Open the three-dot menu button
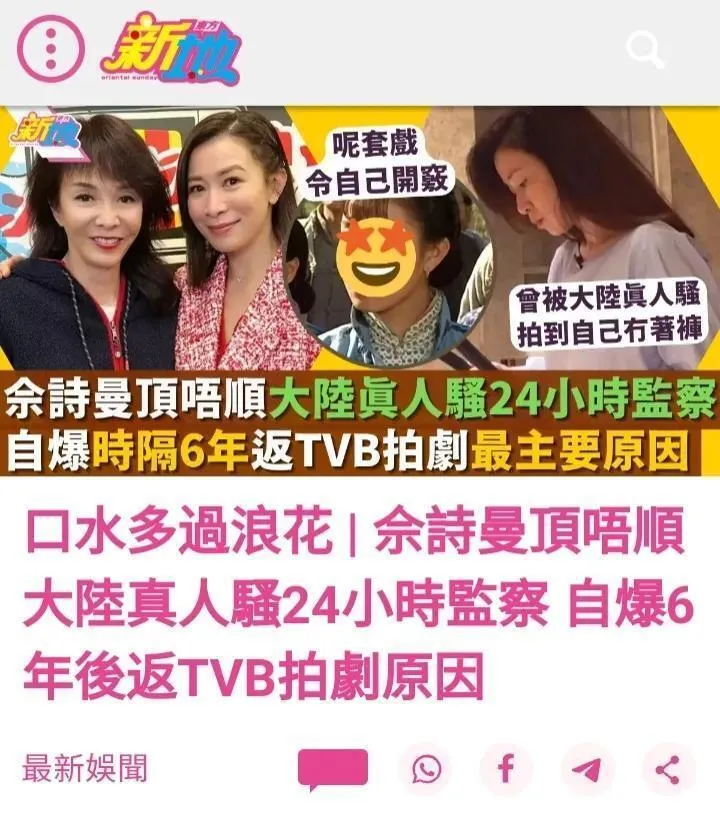The height and width of the screenshot is (823, 720). click(51, 49)
